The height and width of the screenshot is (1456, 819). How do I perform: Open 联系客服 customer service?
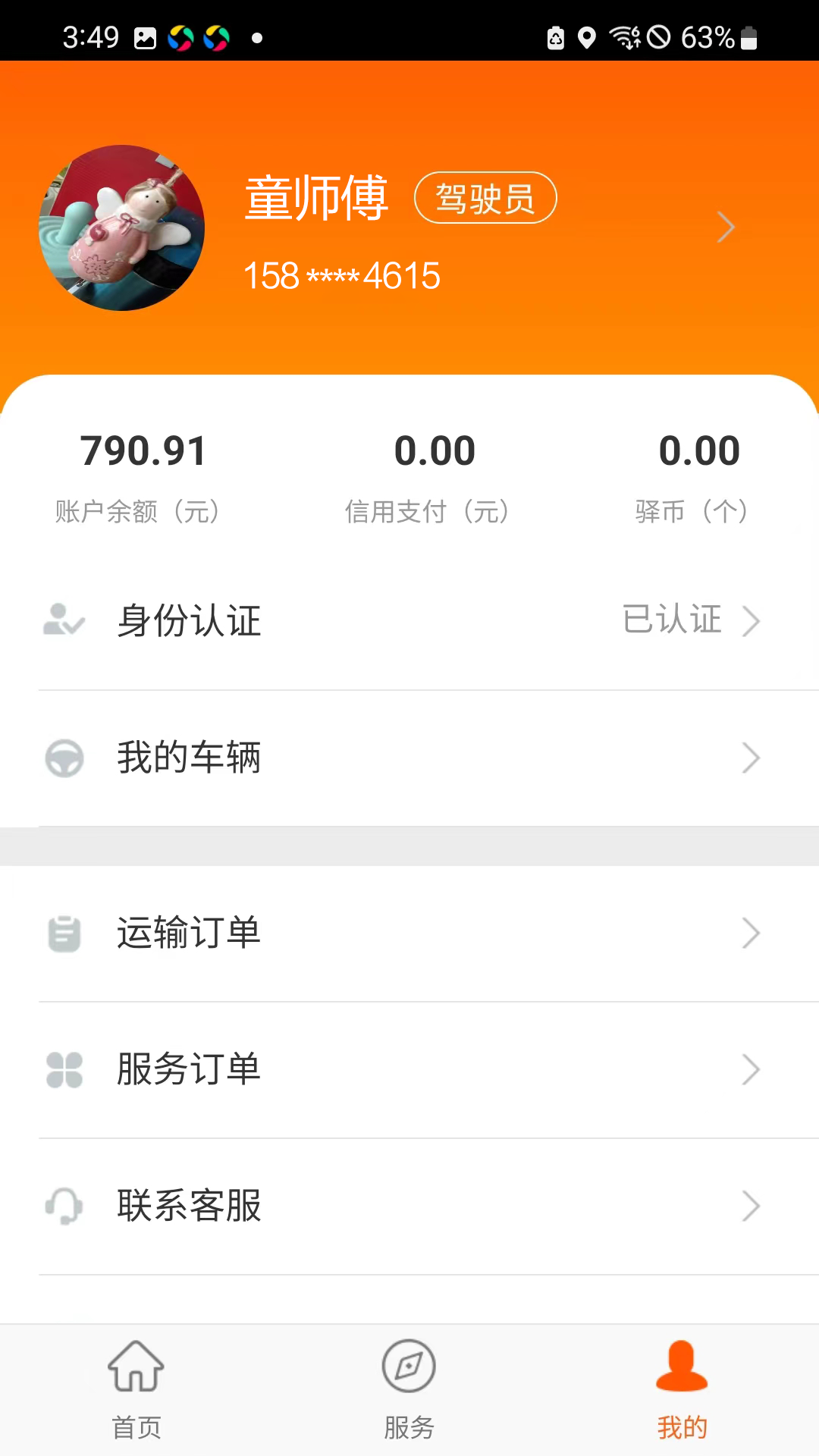[x=190, y=1207]
